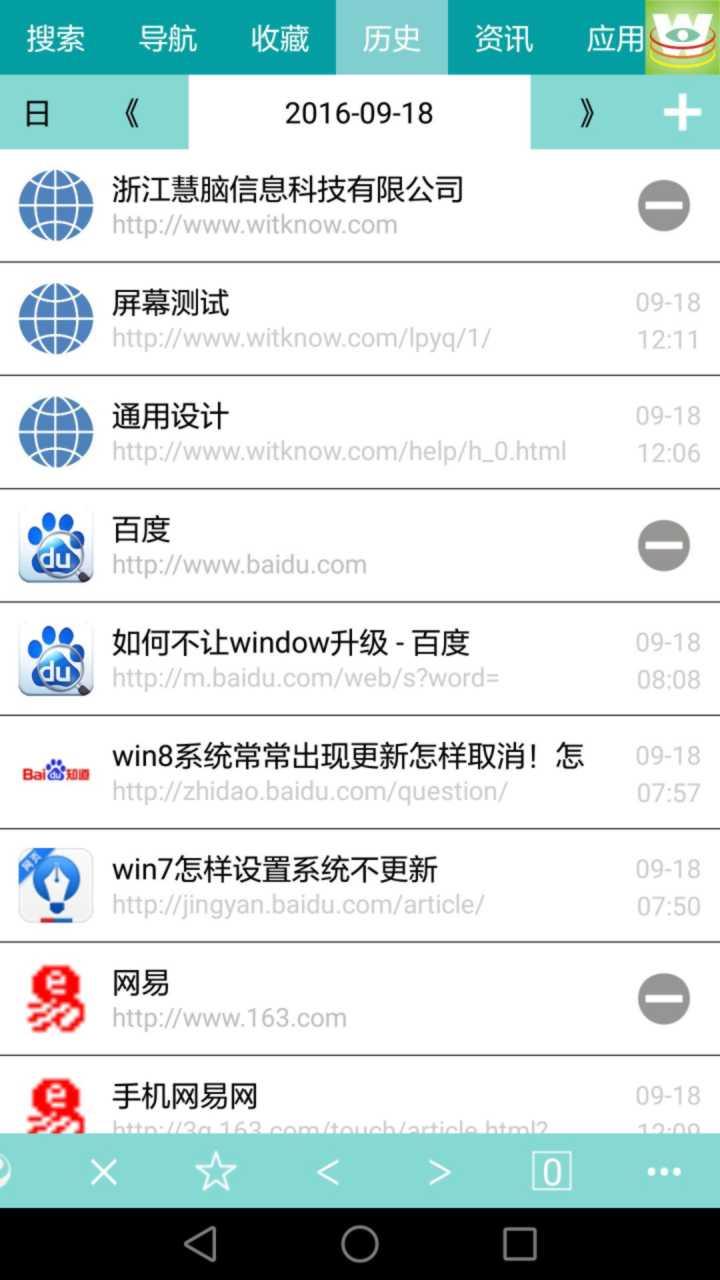Open the tab counter showing 0
720x1280 pixels.
(x=551, y=1172)
